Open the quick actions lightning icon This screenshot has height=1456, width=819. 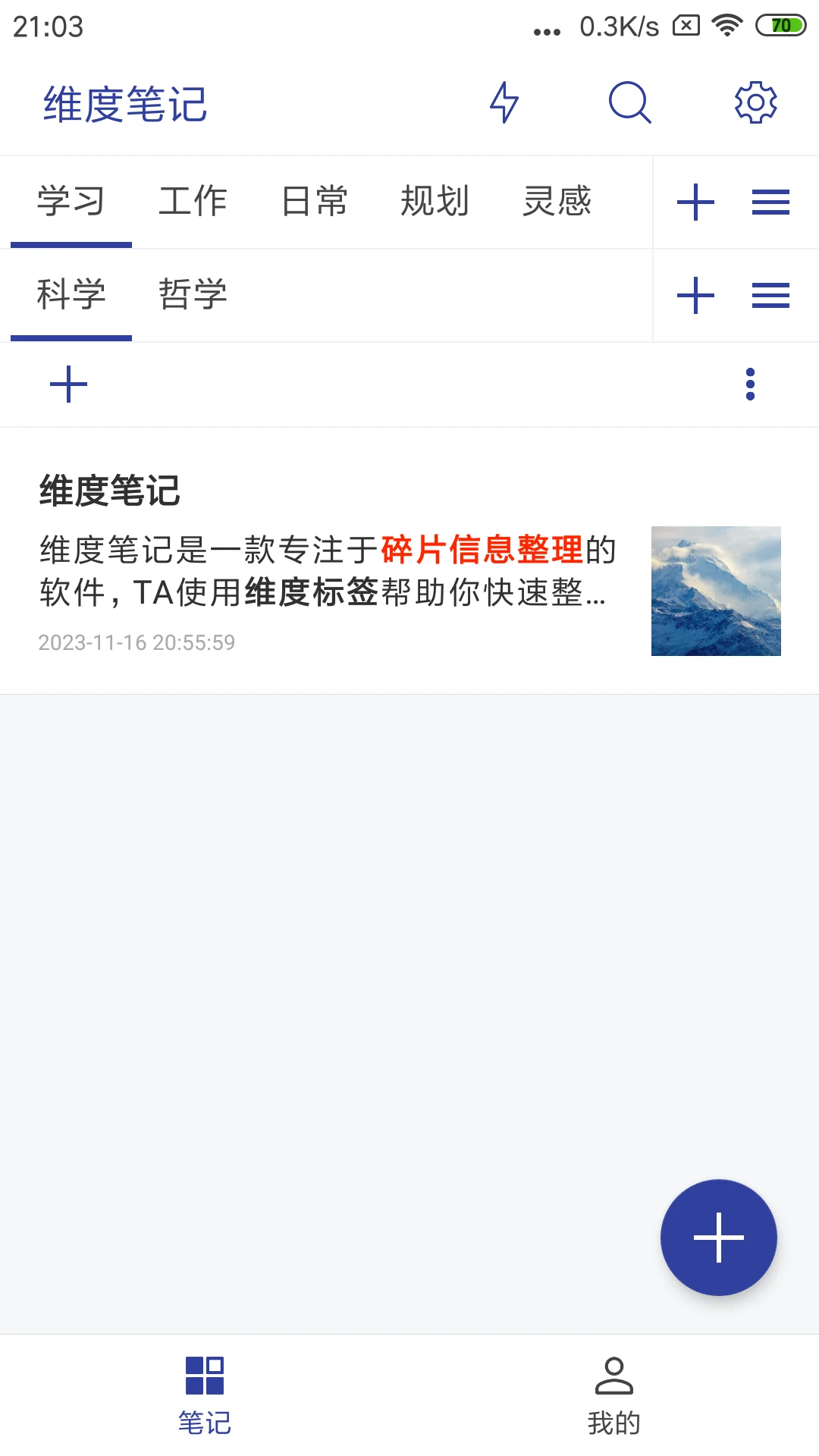pos(506,103)
